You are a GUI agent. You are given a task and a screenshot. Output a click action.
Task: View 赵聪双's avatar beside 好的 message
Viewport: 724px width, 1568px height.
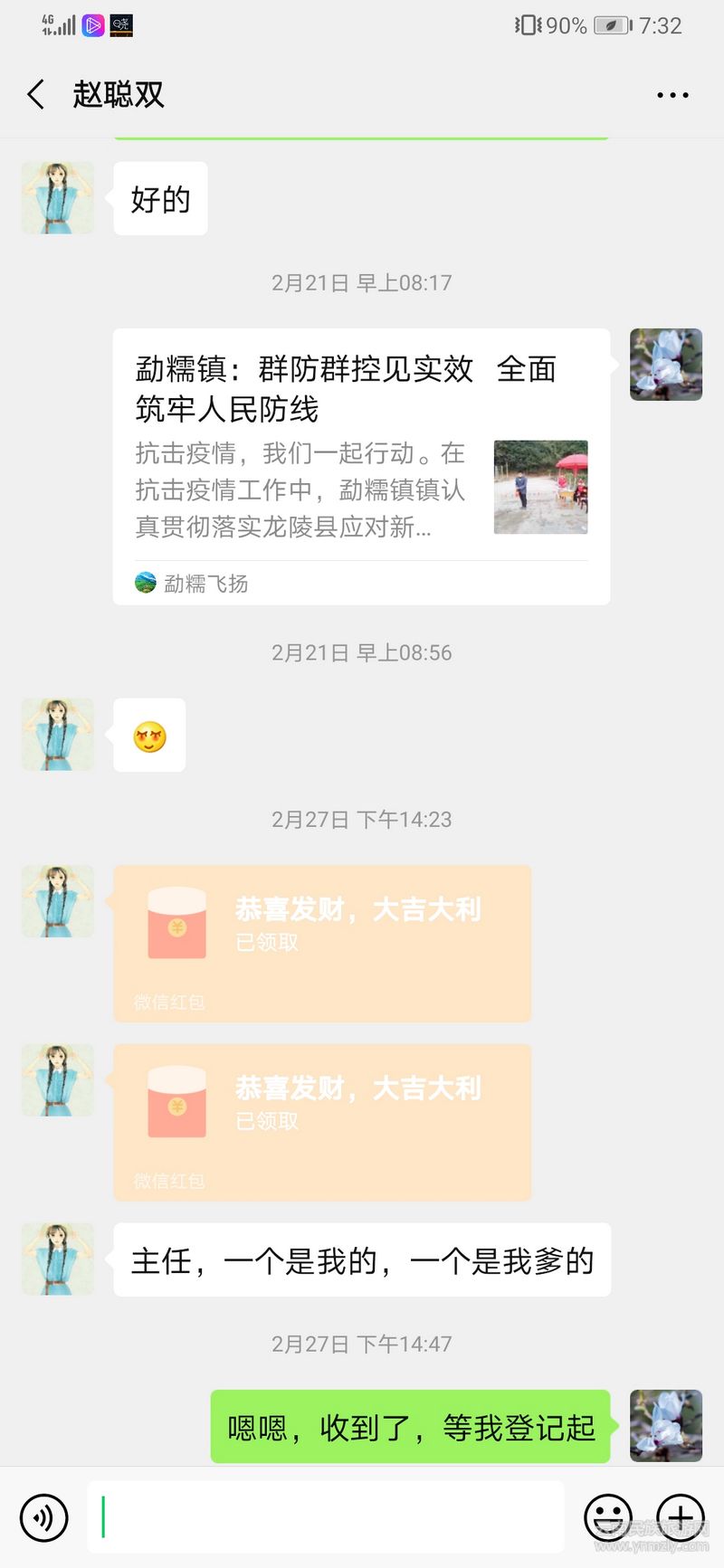click(58, 198)
